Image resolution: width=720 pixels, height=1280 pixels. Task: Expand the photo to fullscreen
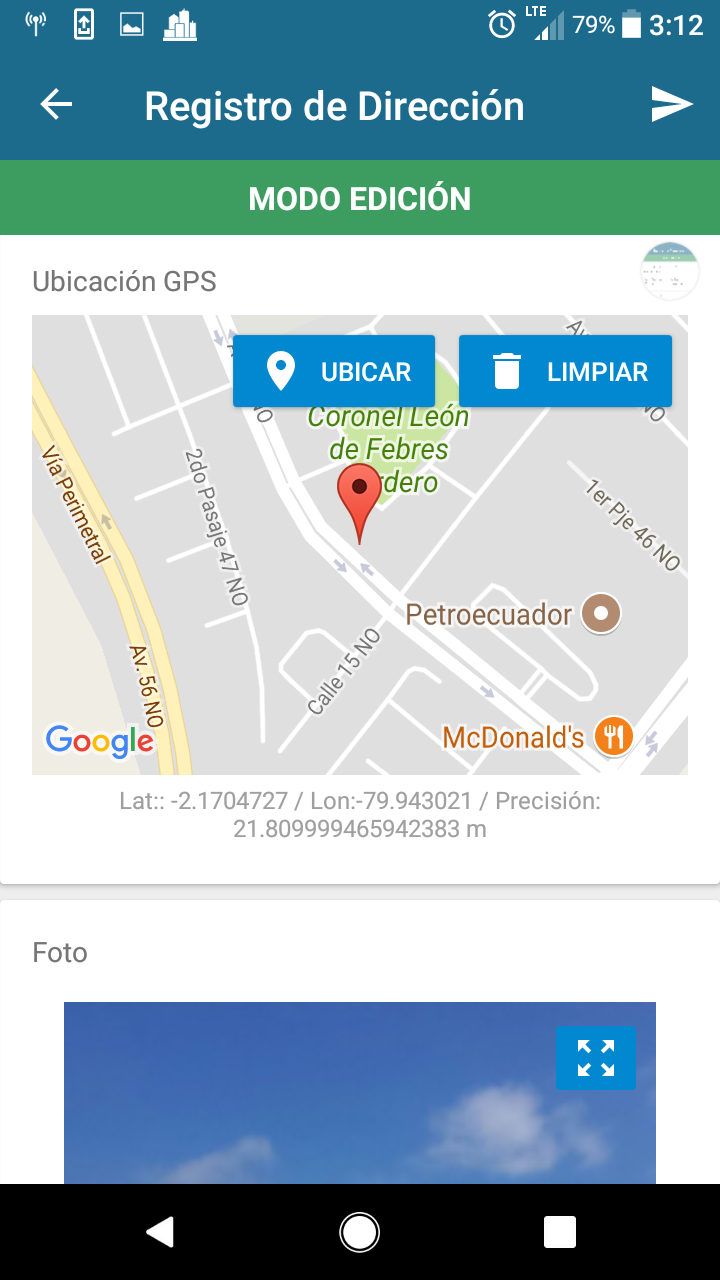(x=595, y=1058)
